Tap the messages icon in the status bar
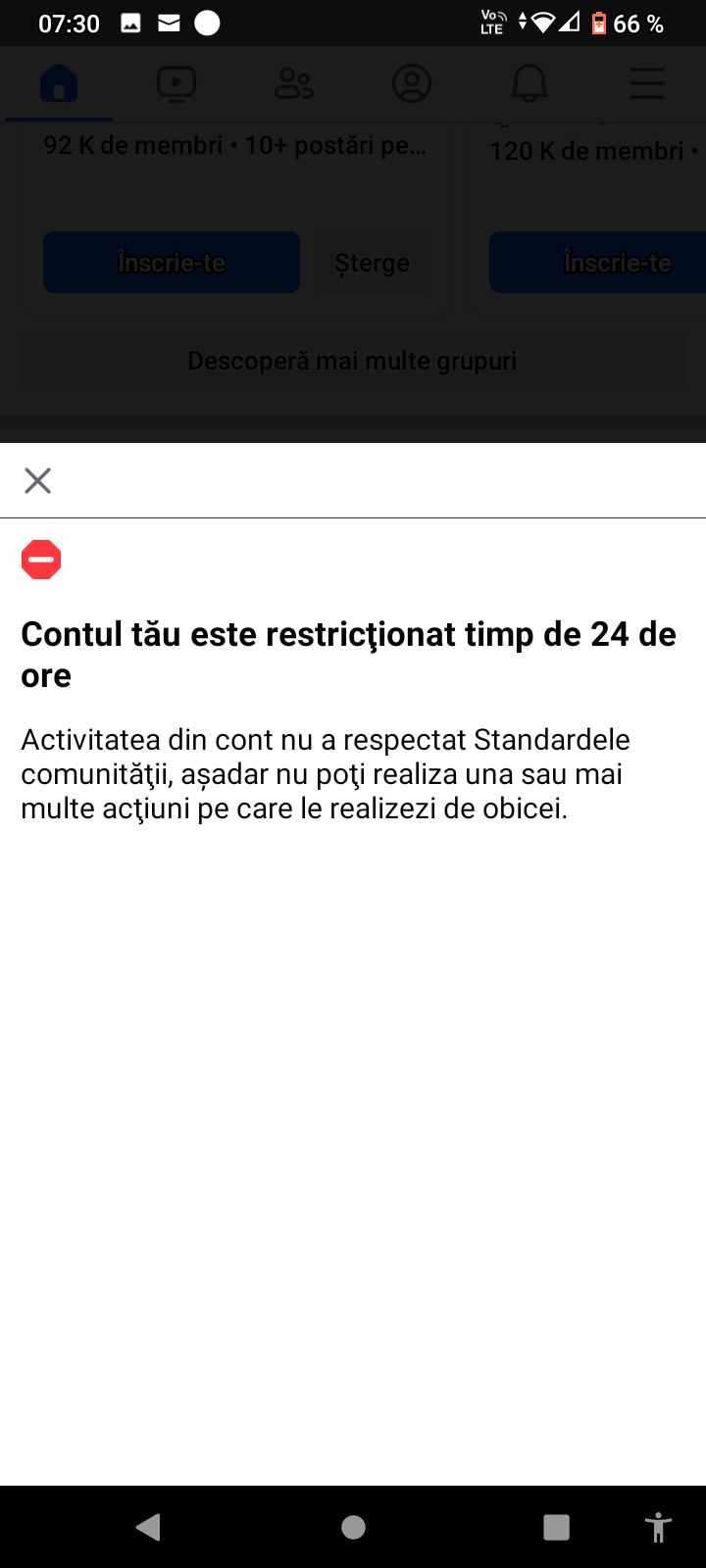The width and height of the screenshot is (706, 1568). pyautogui.click(x=169, y=22)
